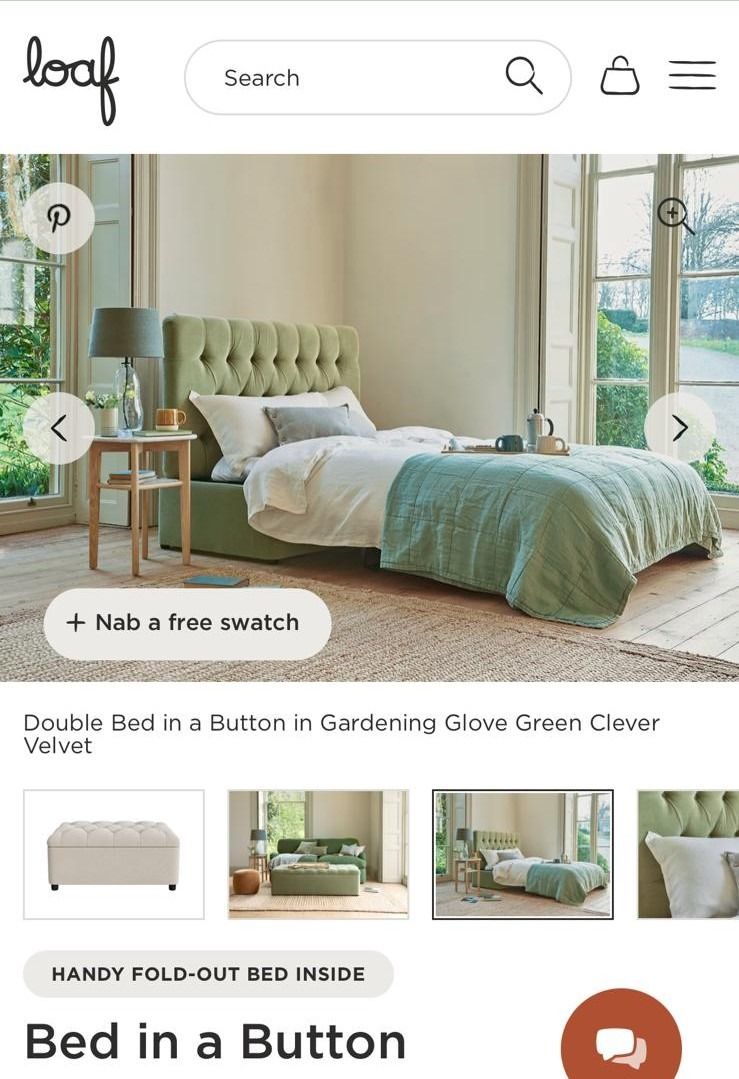Open the live chat bubble

[621, 1042]
